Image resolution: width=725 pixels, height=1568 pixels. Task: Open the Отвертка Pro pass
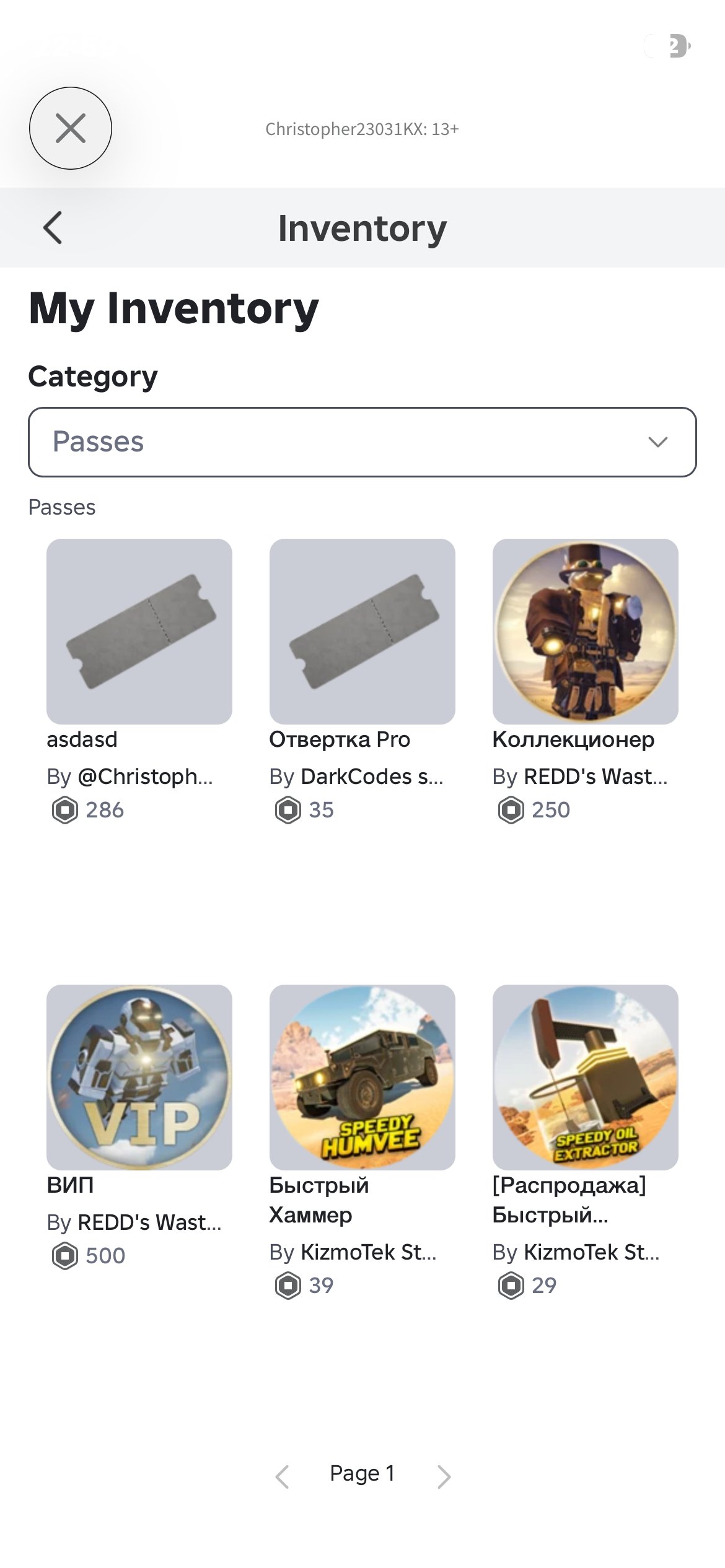point(362,632)
